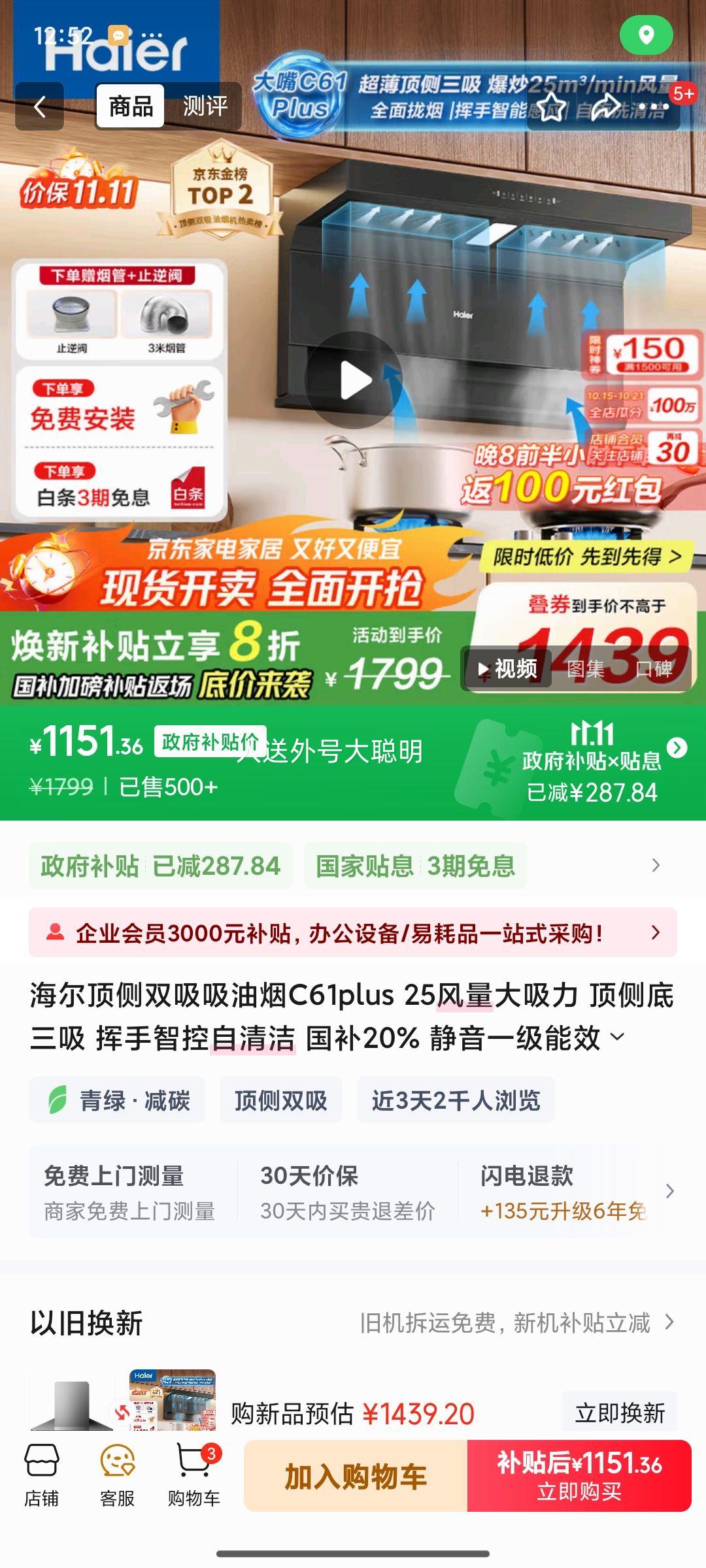
Task: Open 政府补贴 and 国家贴息 promotions row
Action: click(655, 866)
